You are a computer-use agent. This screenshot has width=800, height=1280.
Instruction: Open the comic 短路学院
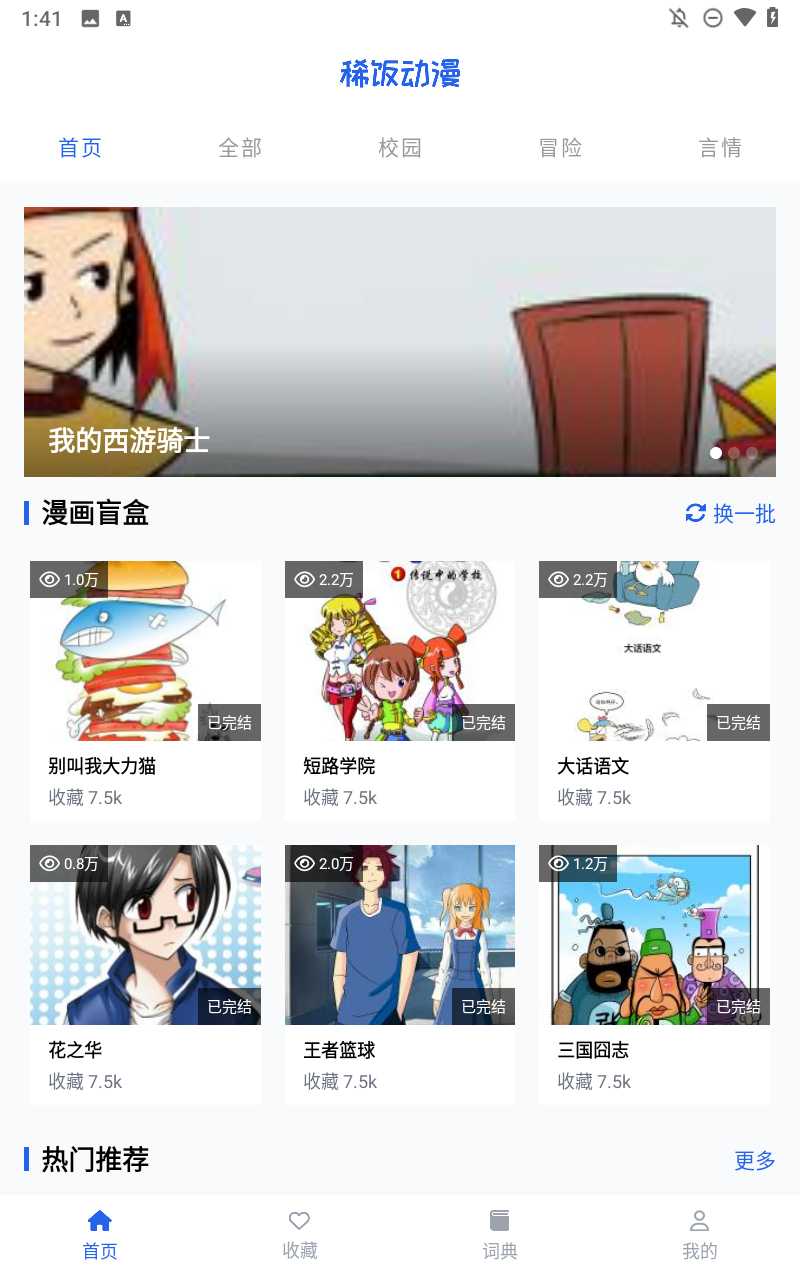click(x=400, y=690)
